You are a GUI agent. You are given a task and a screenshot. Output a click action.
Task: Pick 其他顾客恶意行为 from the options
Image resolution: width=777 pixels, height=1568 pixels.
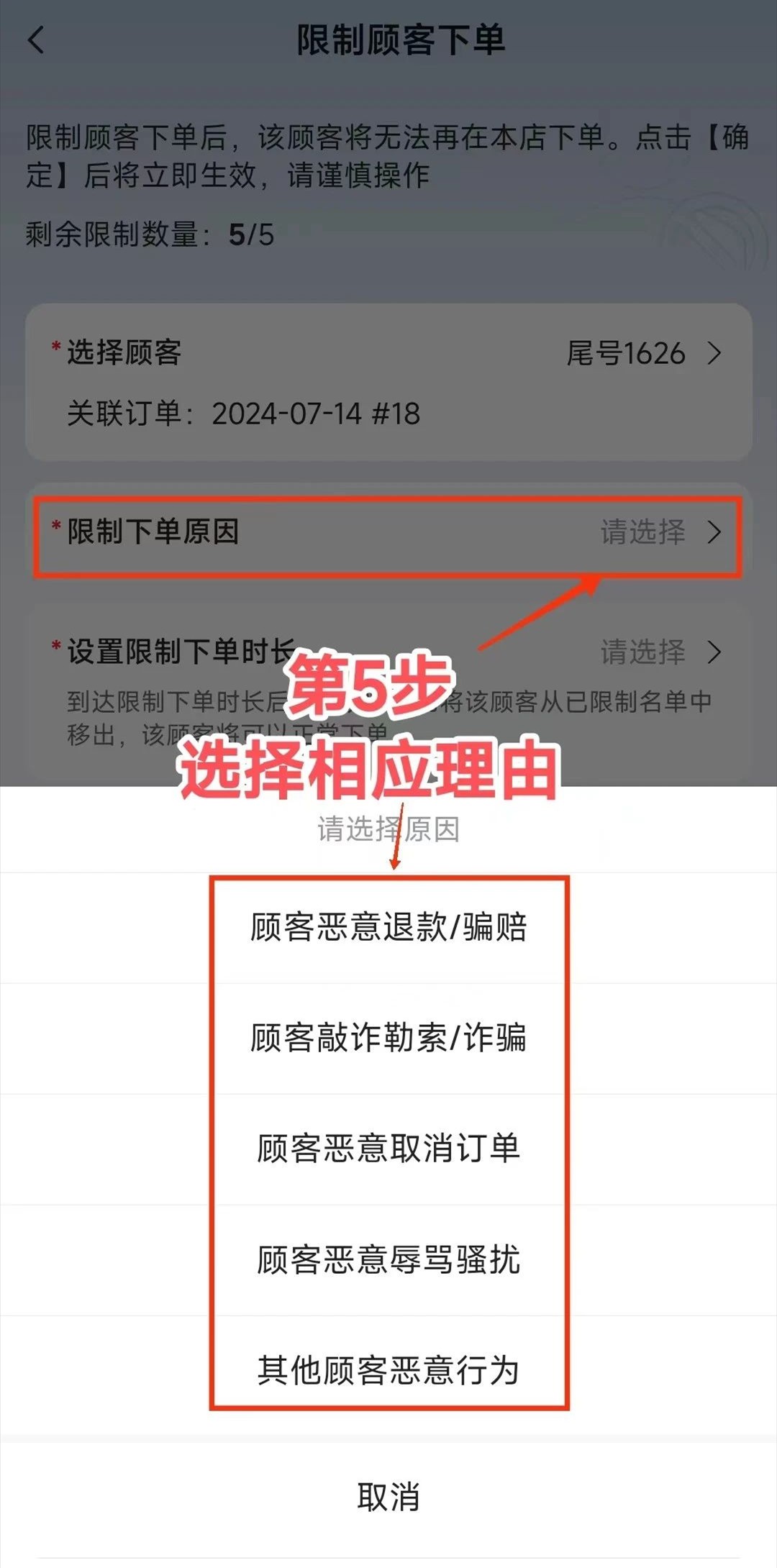click(388, 1371)
